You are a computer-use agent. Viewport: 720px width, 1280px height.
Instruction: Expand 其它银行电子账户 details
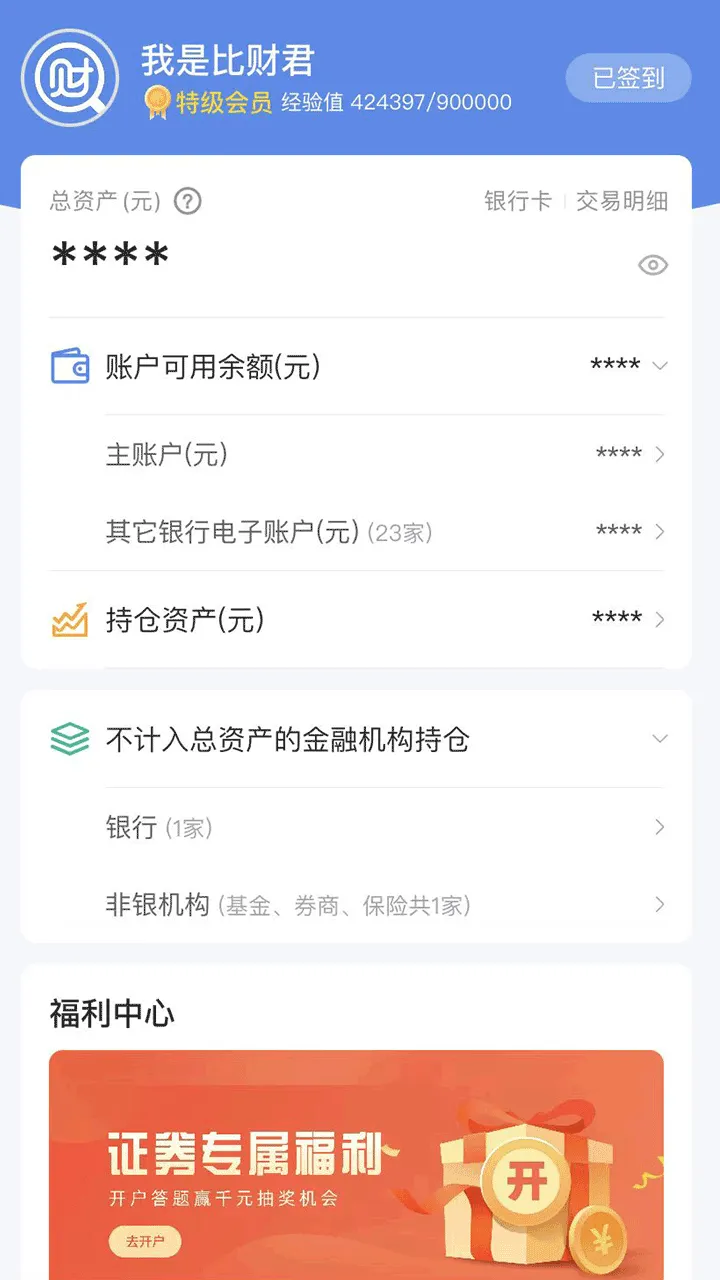pyautogui.click(x=660, y=531)
